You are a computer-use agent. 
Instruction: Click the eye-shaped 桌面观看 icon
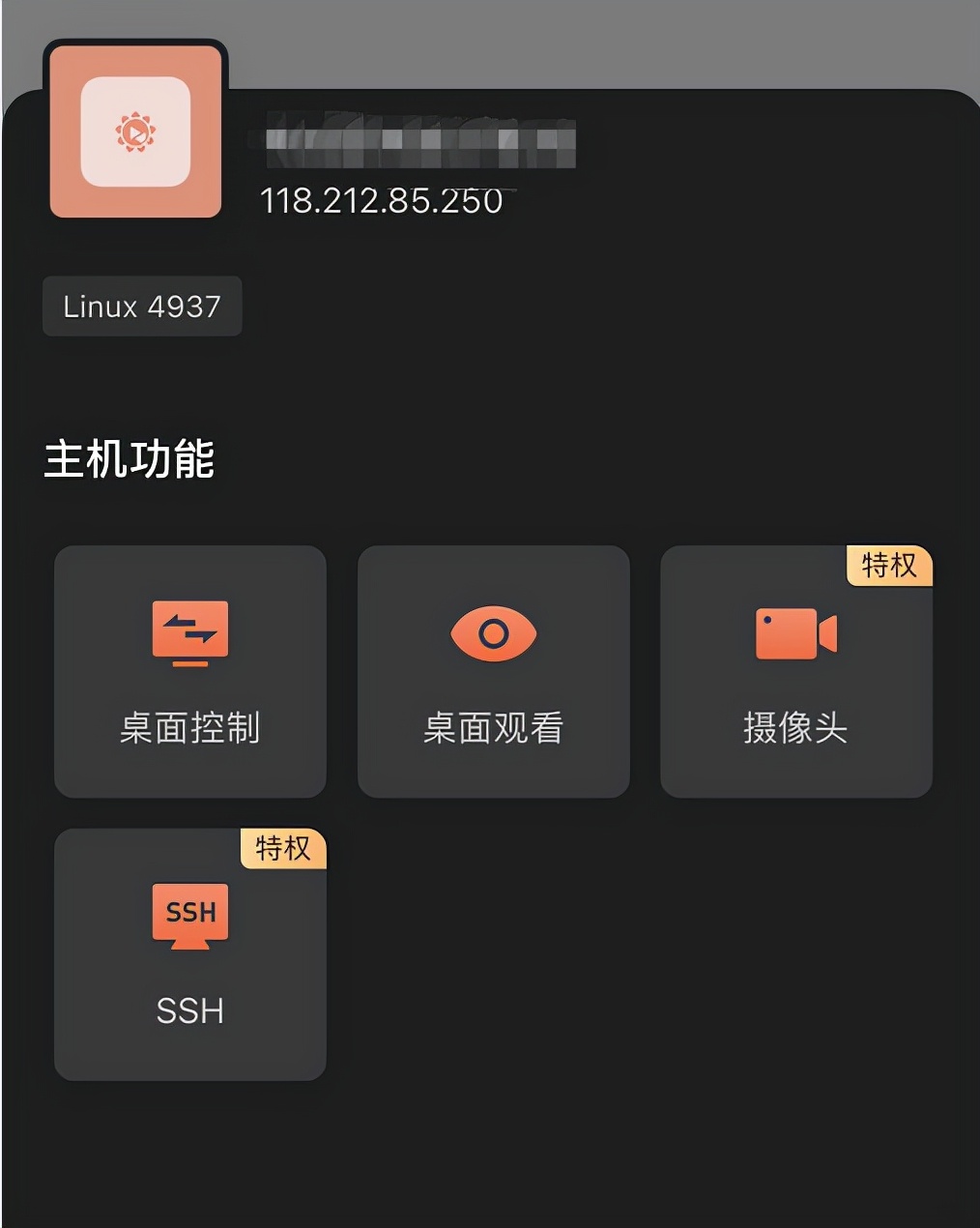(x=493, y=634)
